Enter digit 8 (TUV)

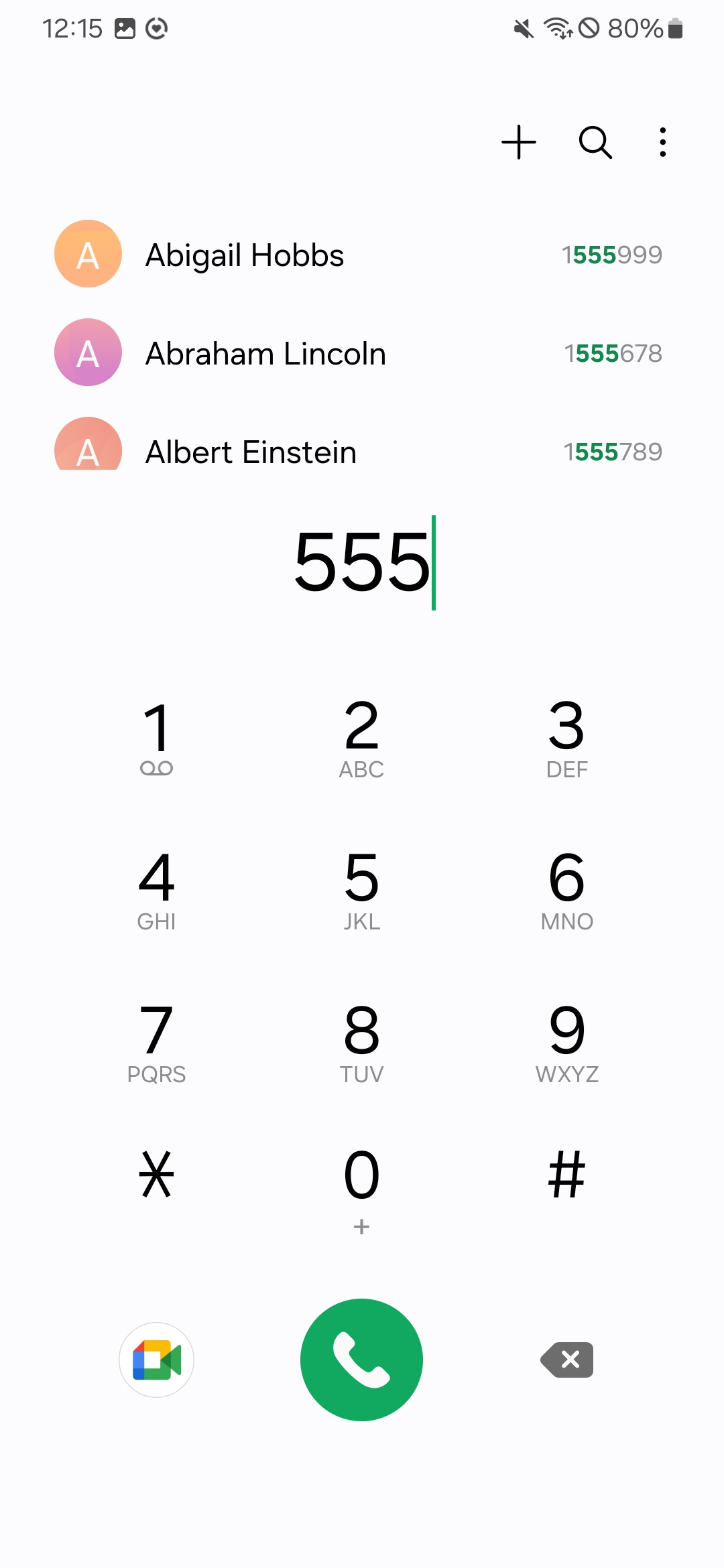(x=362, y=1042)
